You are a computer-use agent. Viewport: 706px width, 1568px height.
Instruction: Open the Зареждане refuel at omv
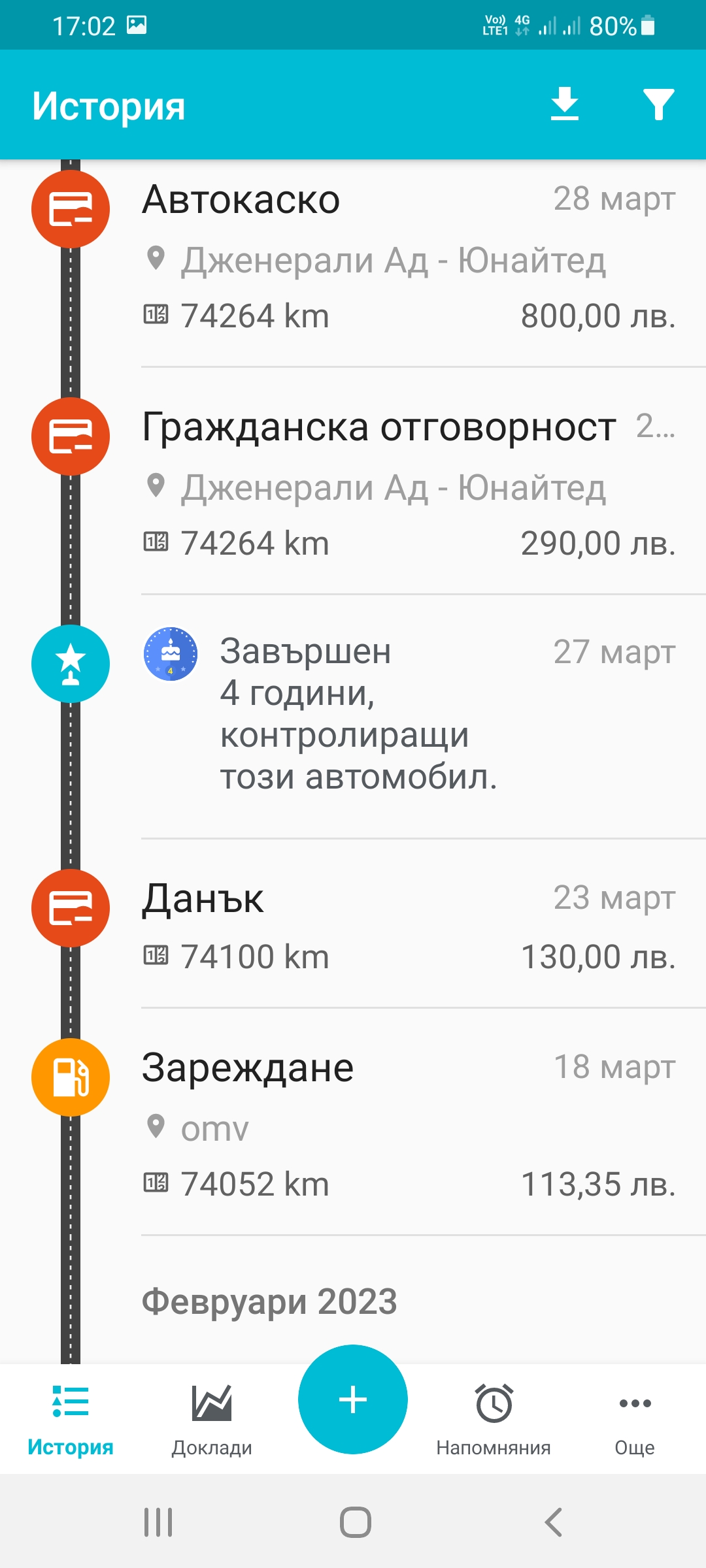point(409,1125)
